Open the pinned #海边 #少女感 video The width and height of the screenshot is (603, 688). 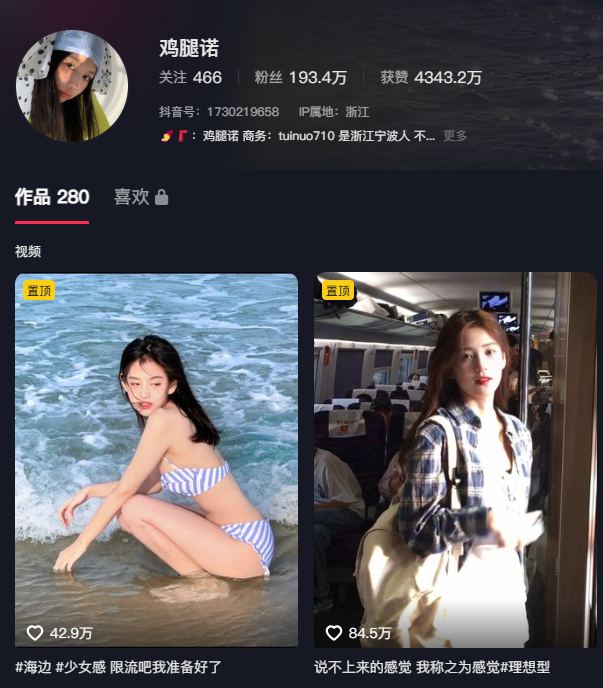(x=156, y=460)
